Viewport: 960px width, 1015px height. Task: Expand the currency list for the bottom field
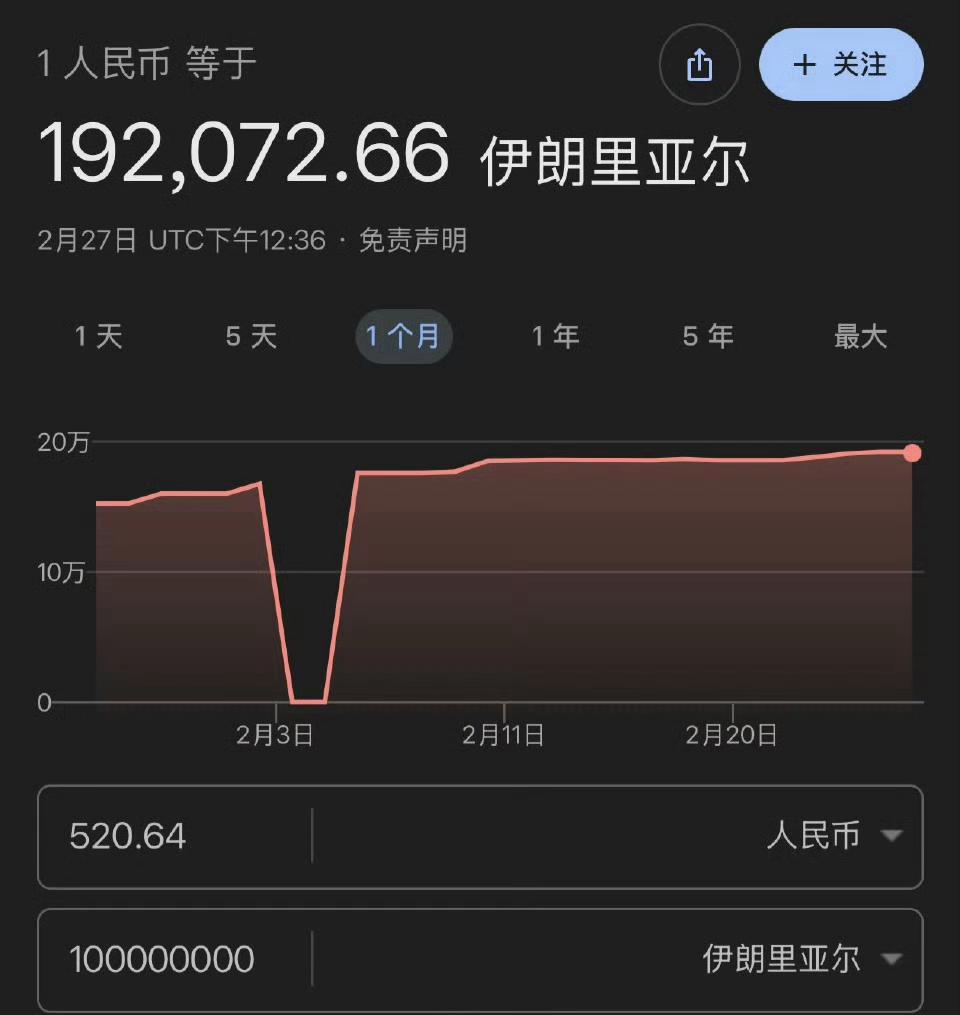890,960
